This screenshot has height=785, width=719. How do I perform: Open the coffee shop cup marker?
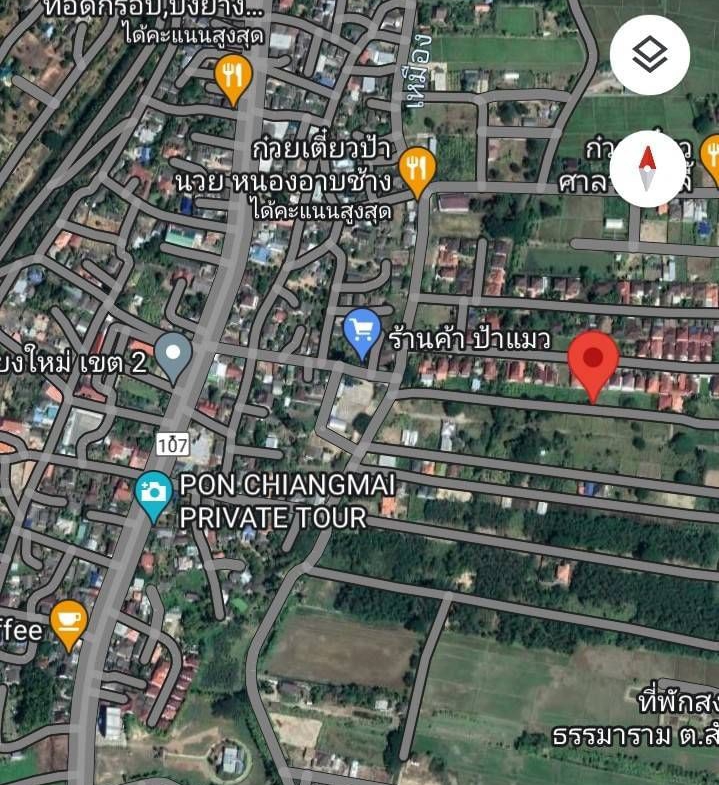point(67,623)
